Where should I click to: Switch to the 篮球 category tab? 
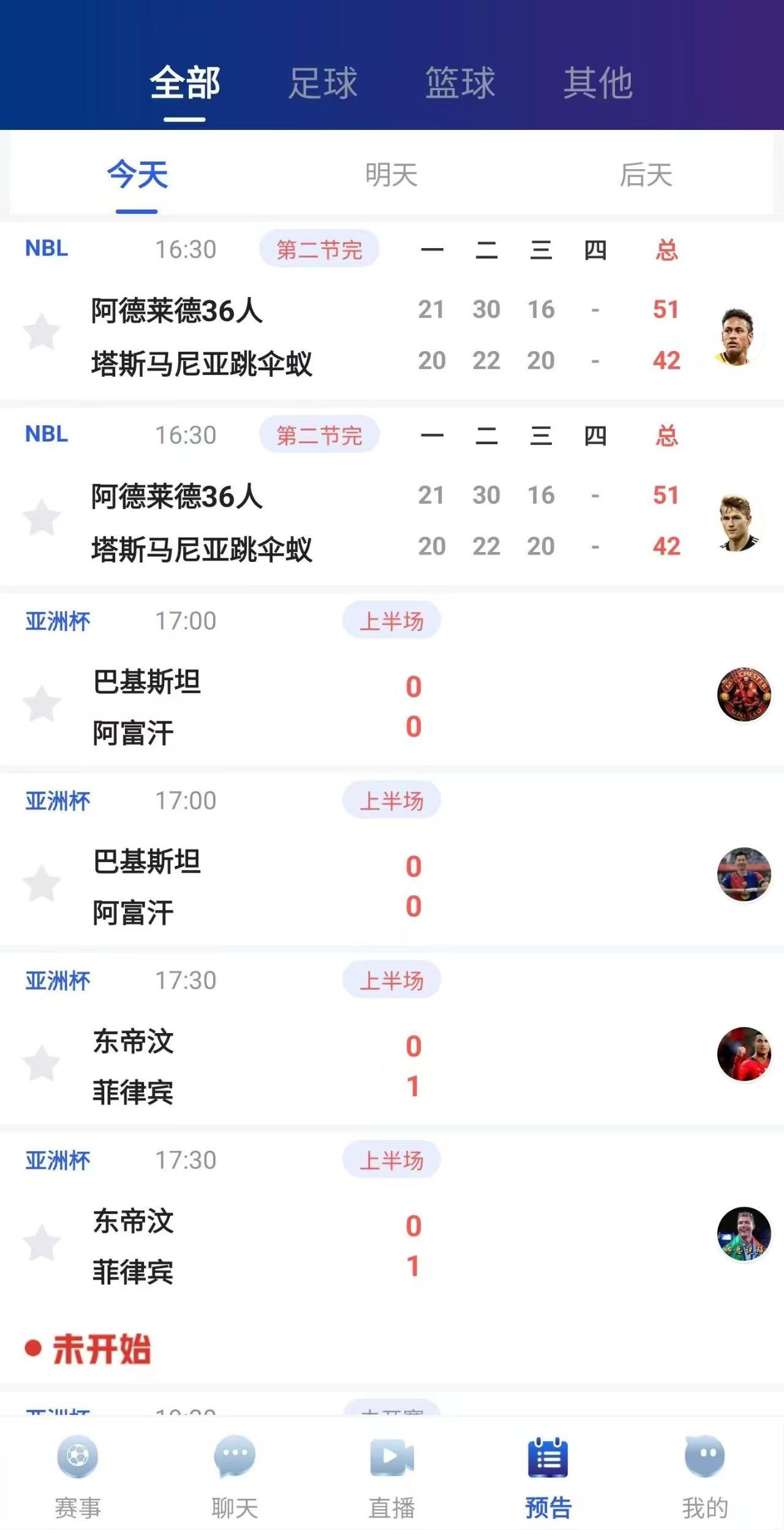click(460, 83)
